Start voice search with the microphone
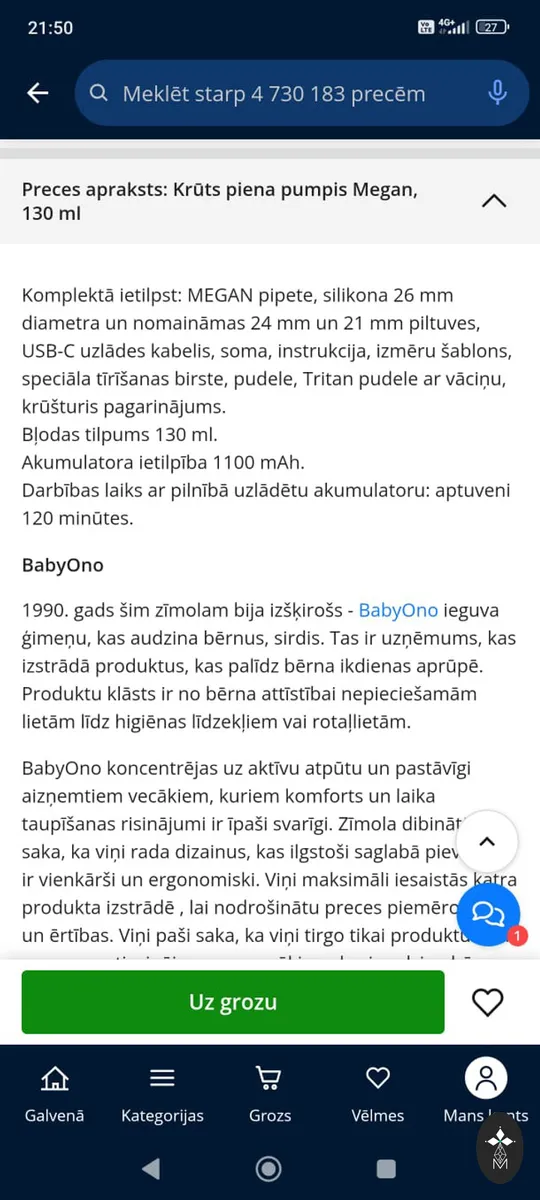The height and width of the screenshot is (1200, 540). click(497, 93)
